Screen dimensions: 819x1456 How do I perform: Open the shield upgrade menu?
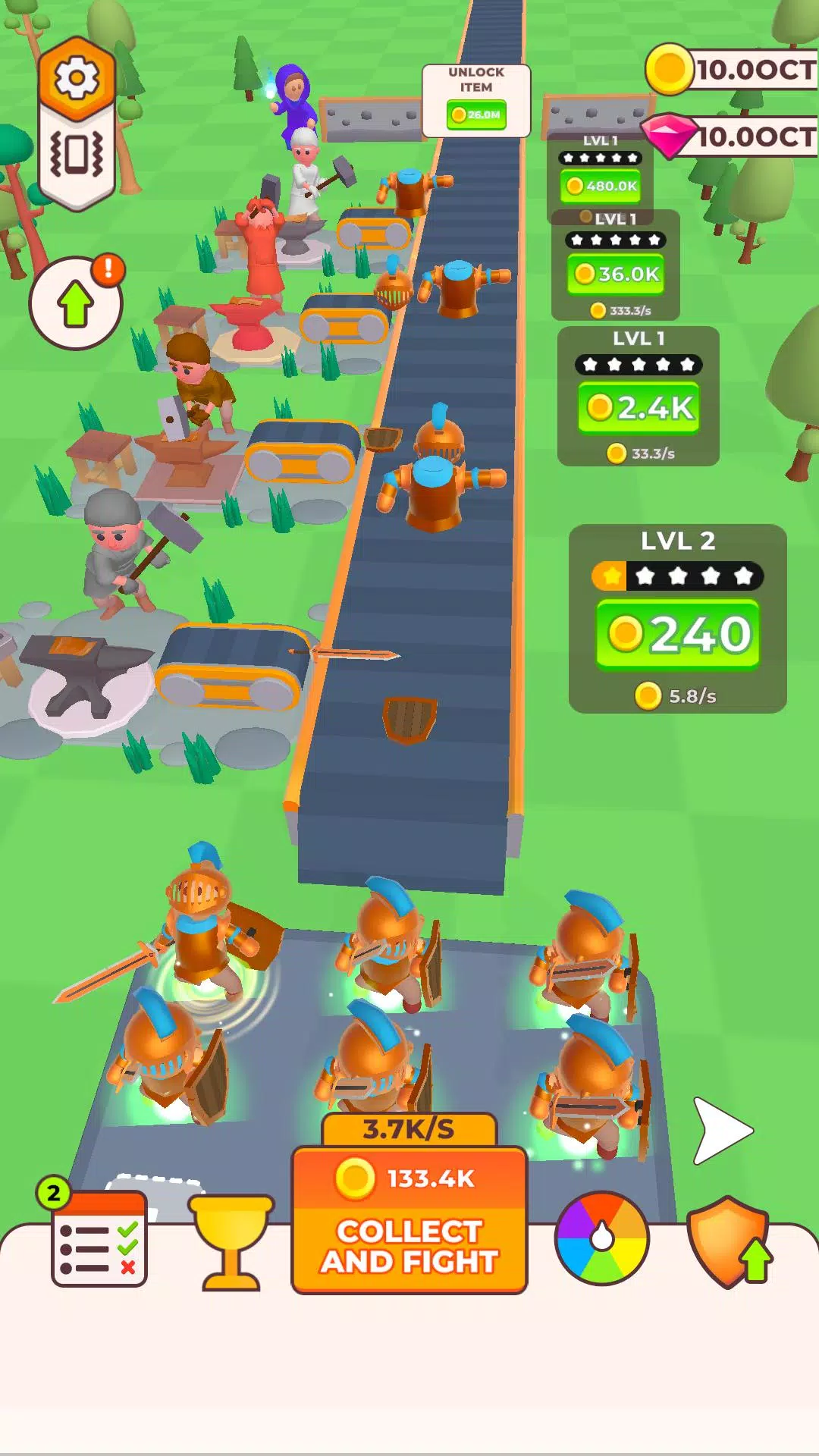[x=730, y=1241]
